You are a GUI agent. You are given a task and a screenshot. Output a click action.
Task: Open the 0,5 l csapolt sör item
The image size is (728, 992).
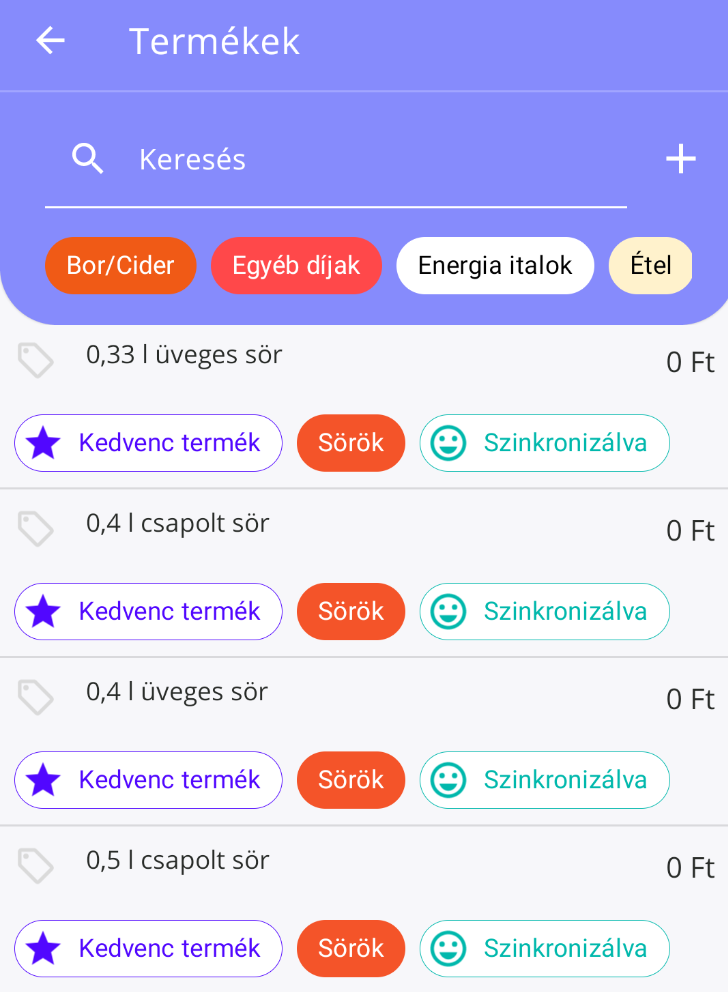point(178,859)
